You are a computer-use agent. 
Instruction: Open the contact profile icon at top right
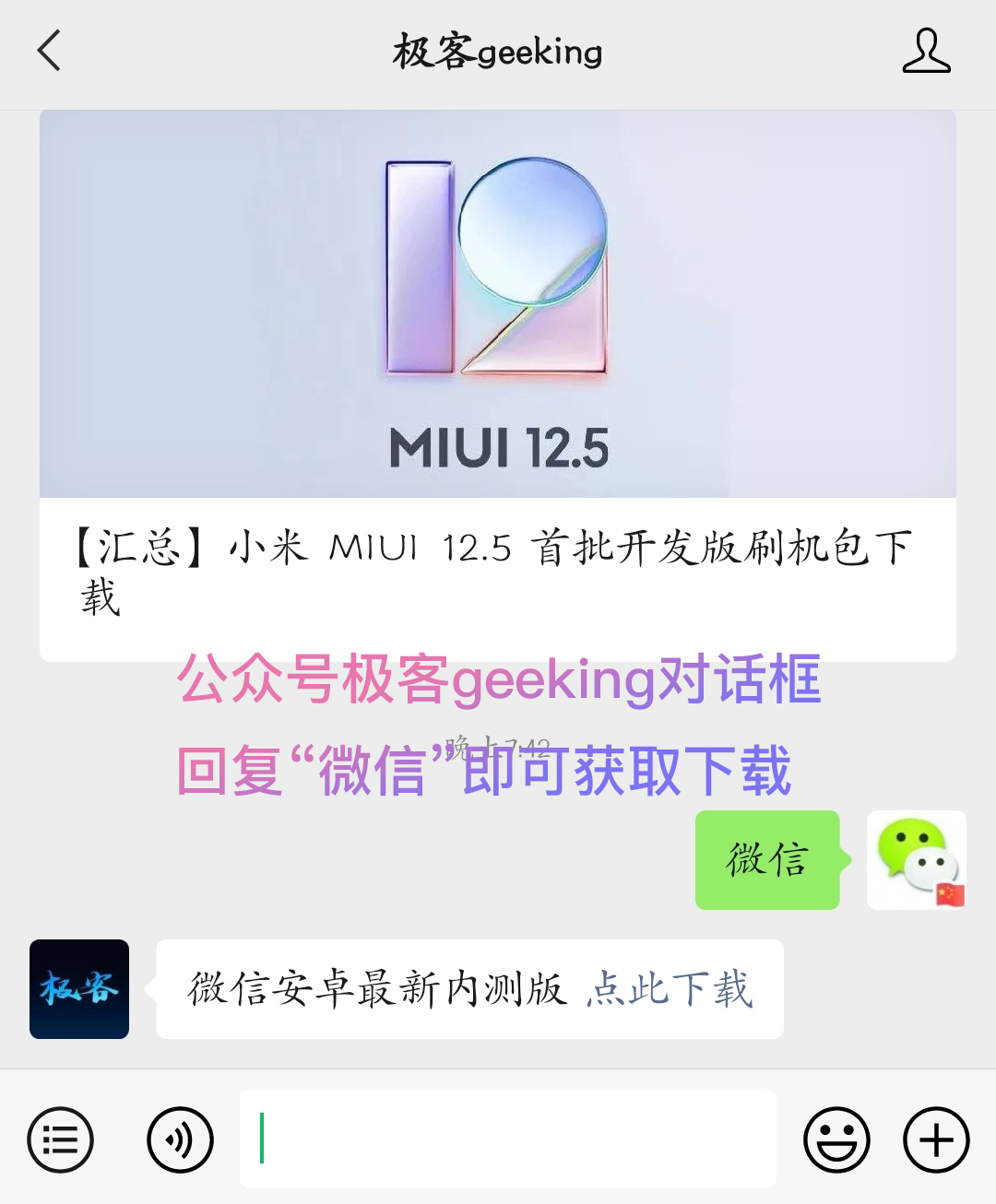927,53
